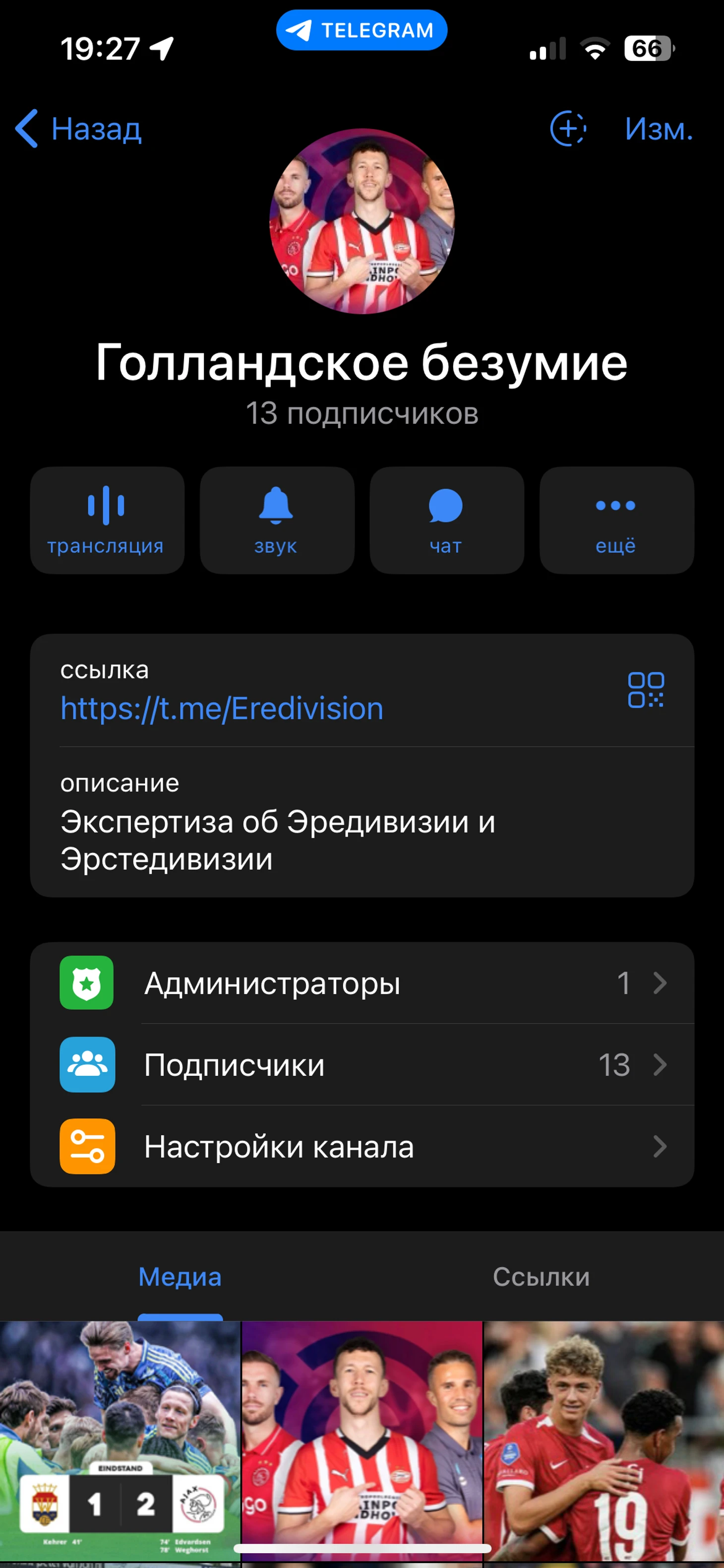Switch to the Ссылки tab
Screen dimensions: 724x1568
541,1277
